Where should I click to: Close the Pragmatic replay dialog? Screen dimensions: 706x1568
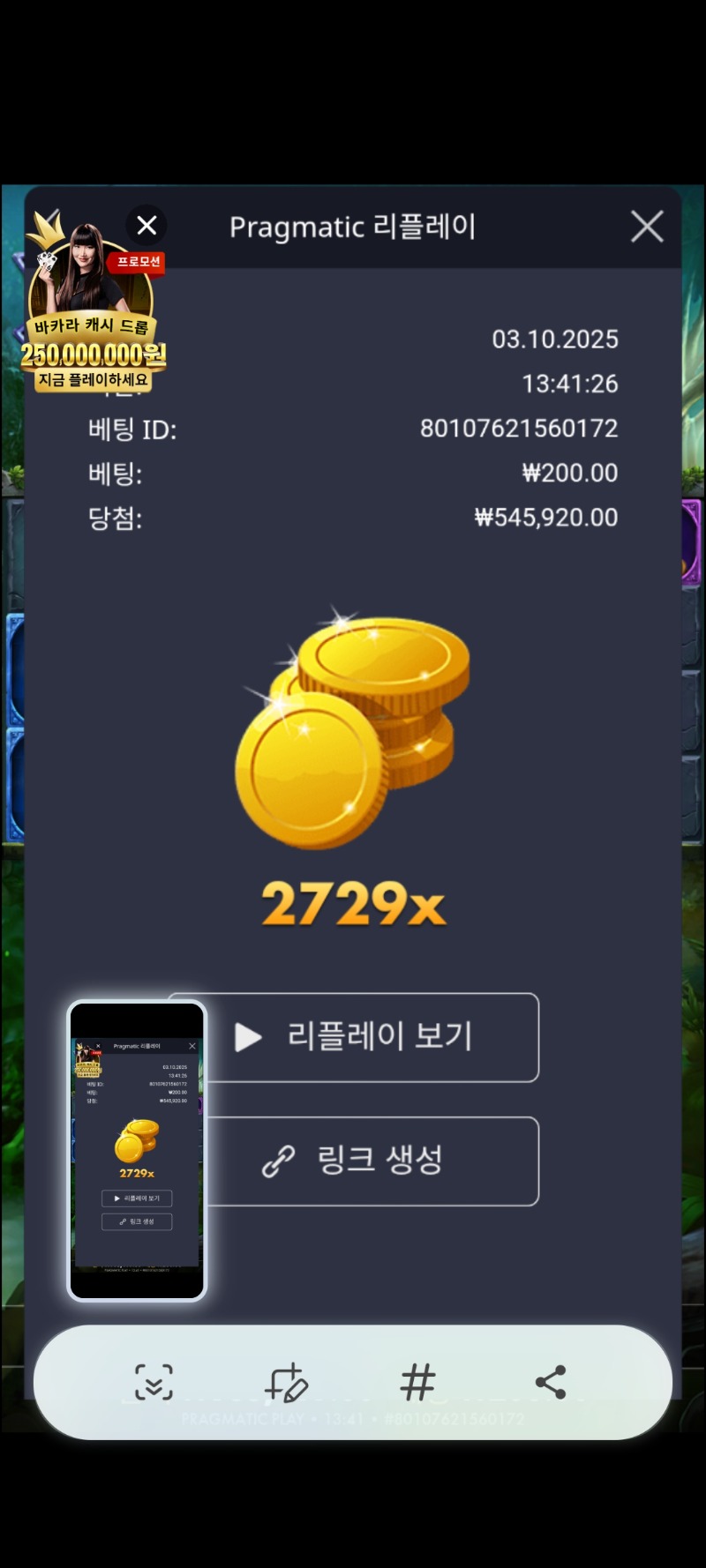(x=647, y=227)
